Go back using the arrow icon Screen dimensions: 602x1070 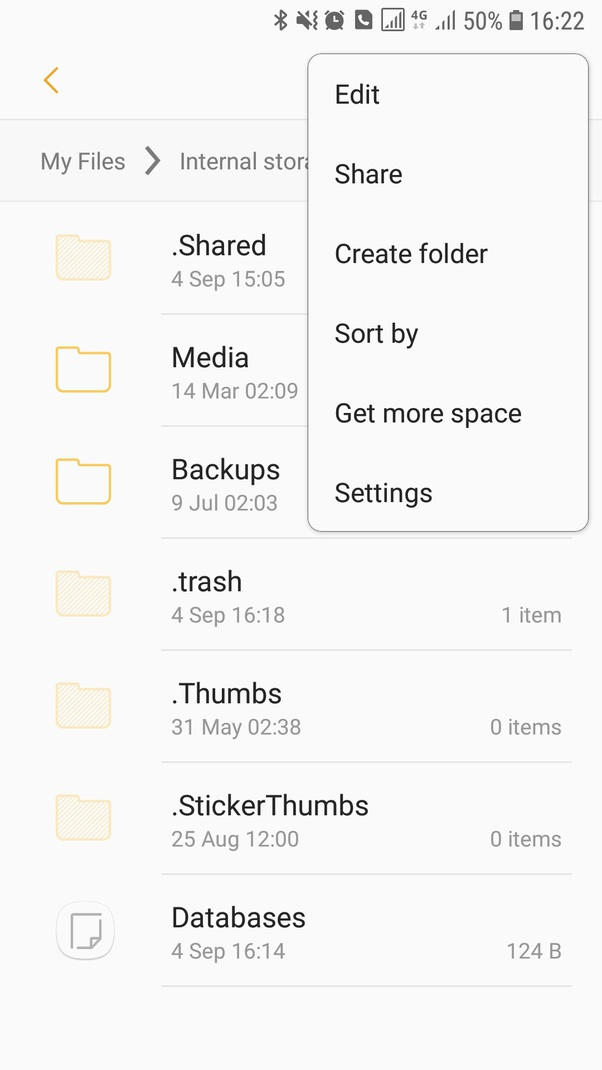(x=51, y=81)
